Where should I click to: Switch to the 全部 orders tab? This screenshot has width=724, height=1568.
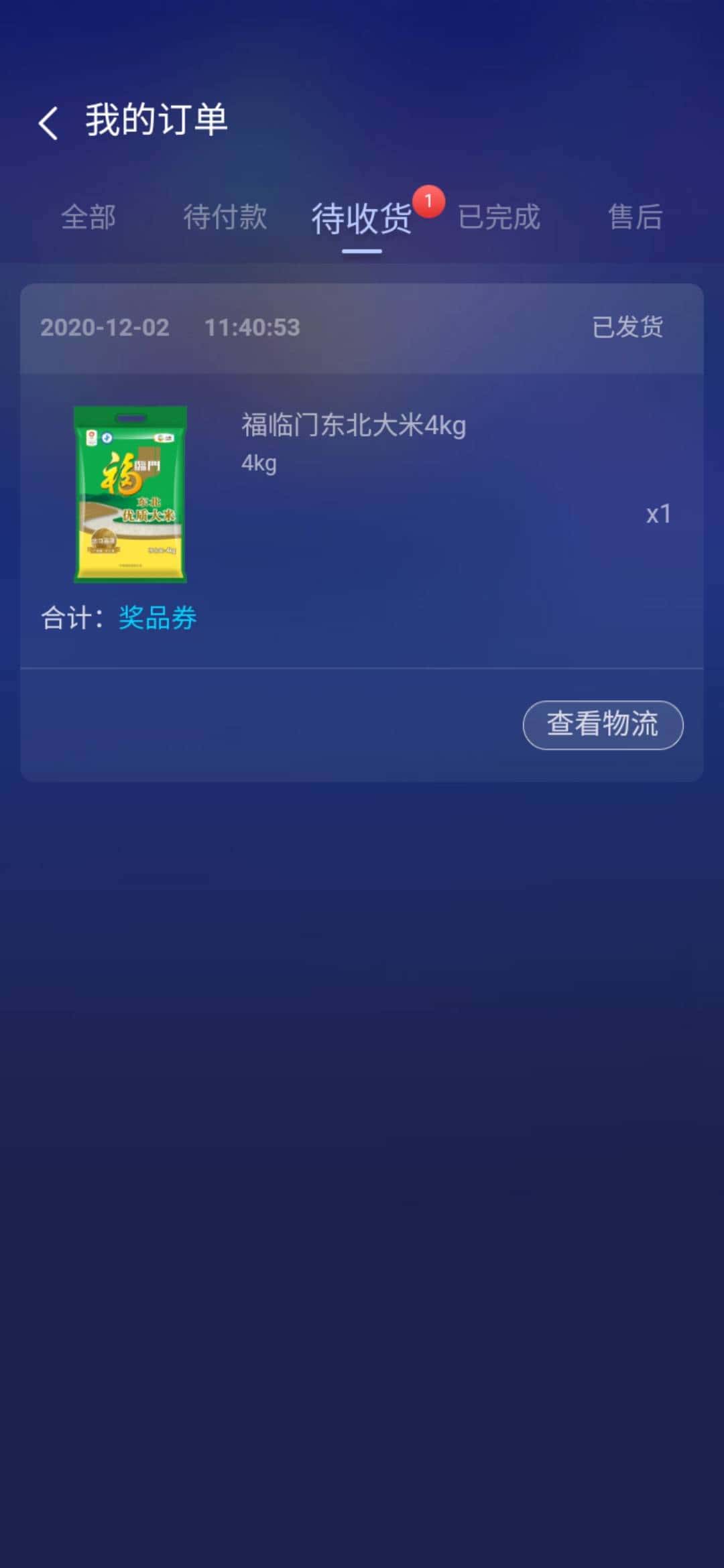[x=88, y=218]
